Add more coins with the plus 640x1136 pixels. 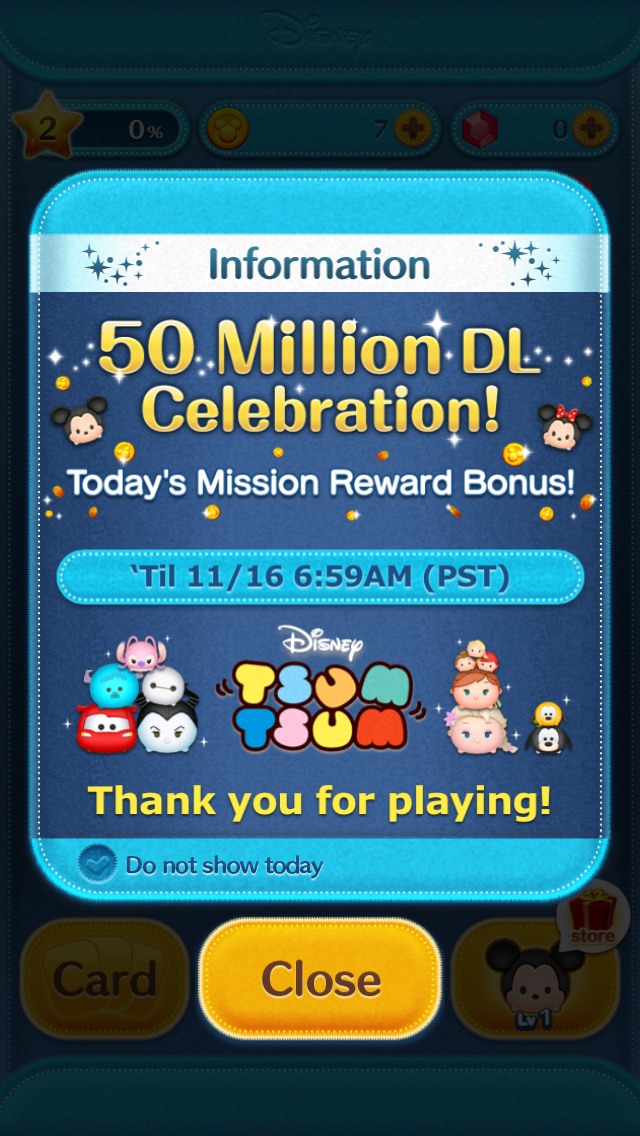click(x=410, y=129)
